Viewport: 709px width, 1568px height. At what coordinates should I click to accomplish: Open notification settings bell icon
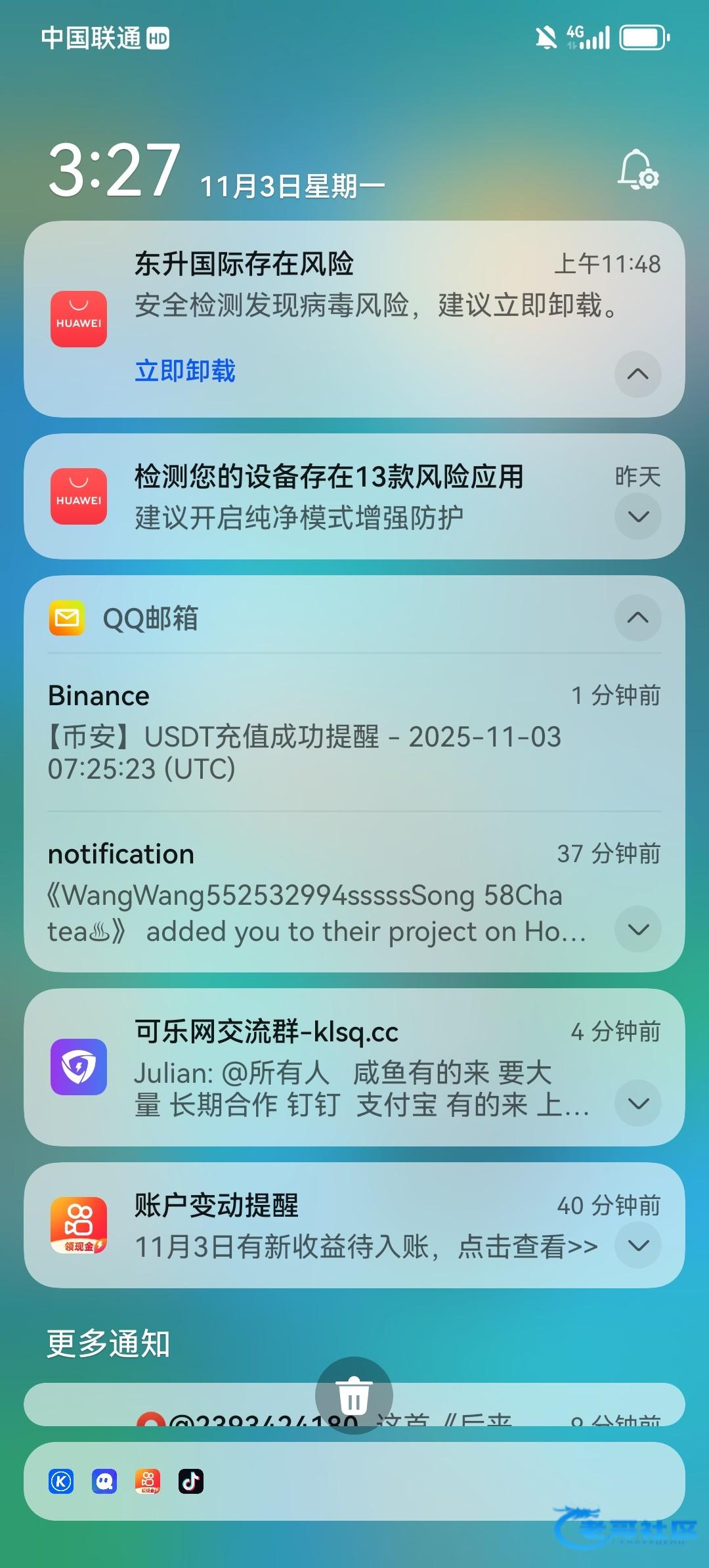click(x=638, y=170)
